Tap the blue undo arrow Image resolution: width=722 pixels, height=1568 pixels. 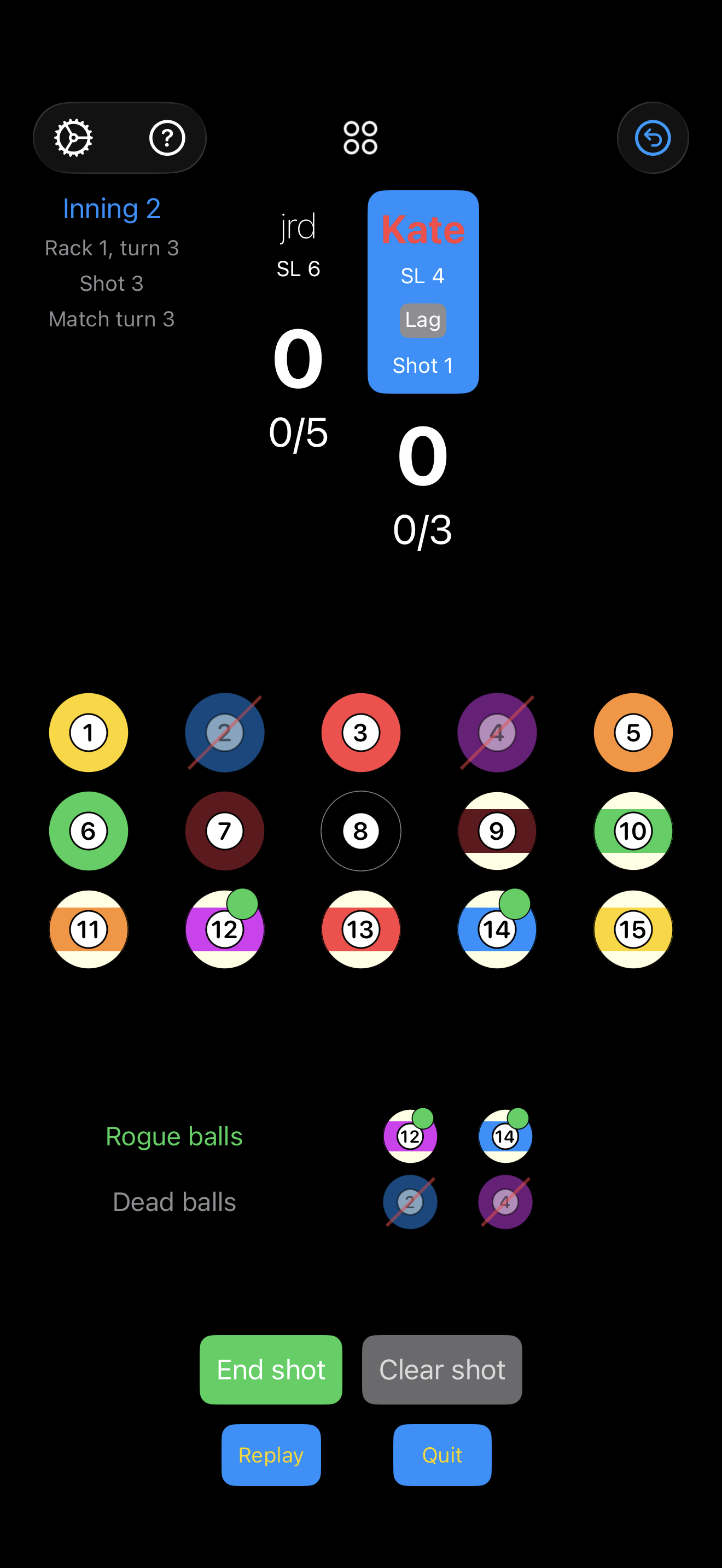coord(653,138)
